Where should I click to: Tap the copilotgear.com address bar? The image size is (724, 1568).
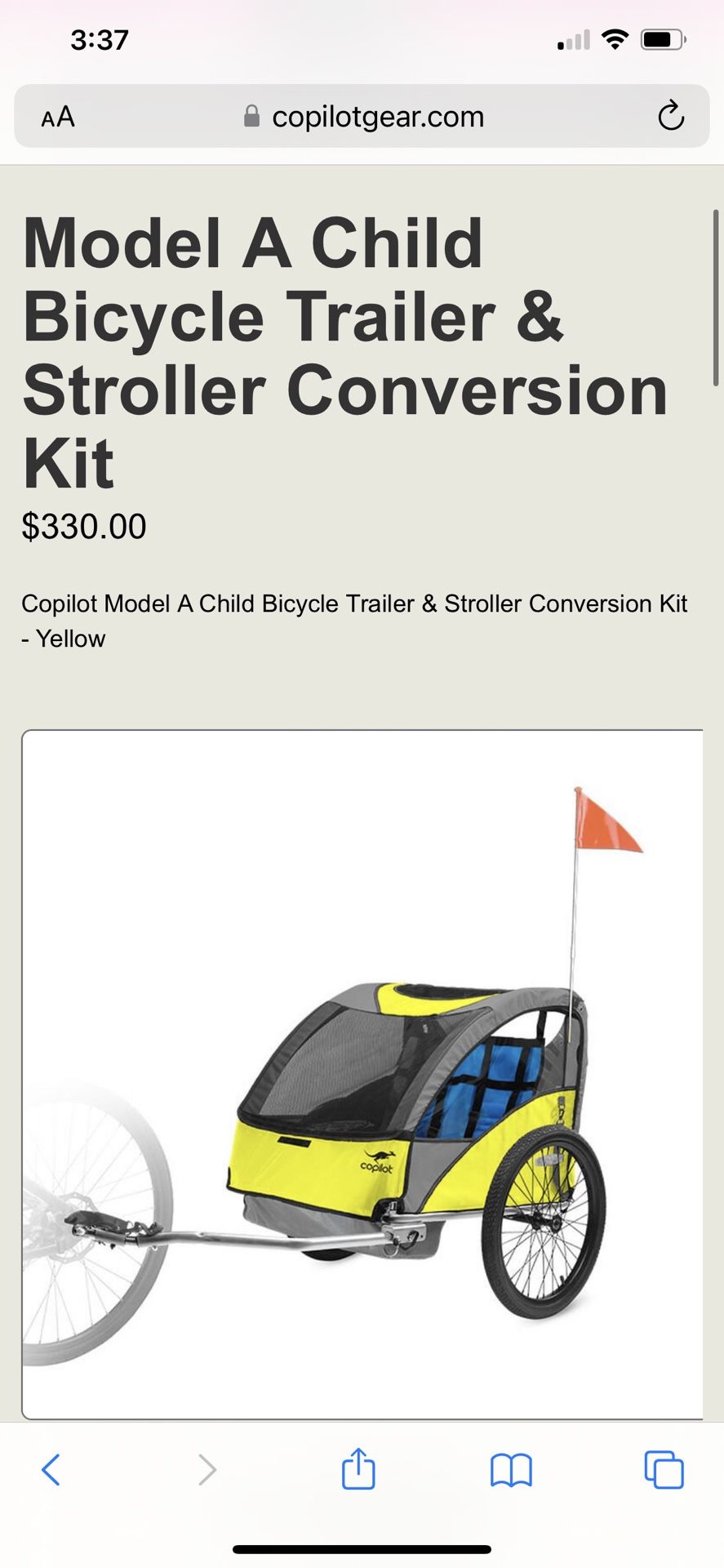tap(362, 116)
